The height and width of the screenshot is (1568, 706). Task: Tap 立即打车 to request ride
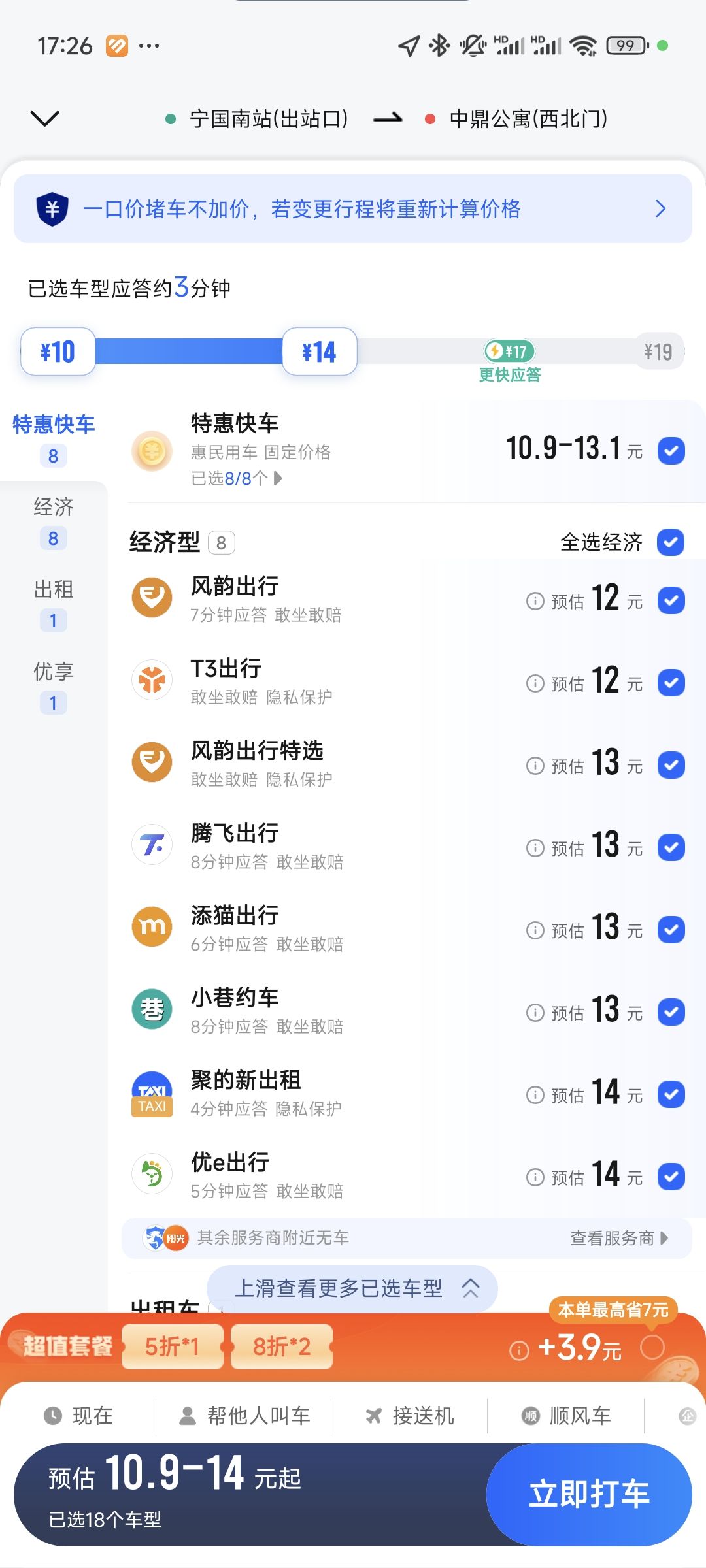[x=589, y=1494]
